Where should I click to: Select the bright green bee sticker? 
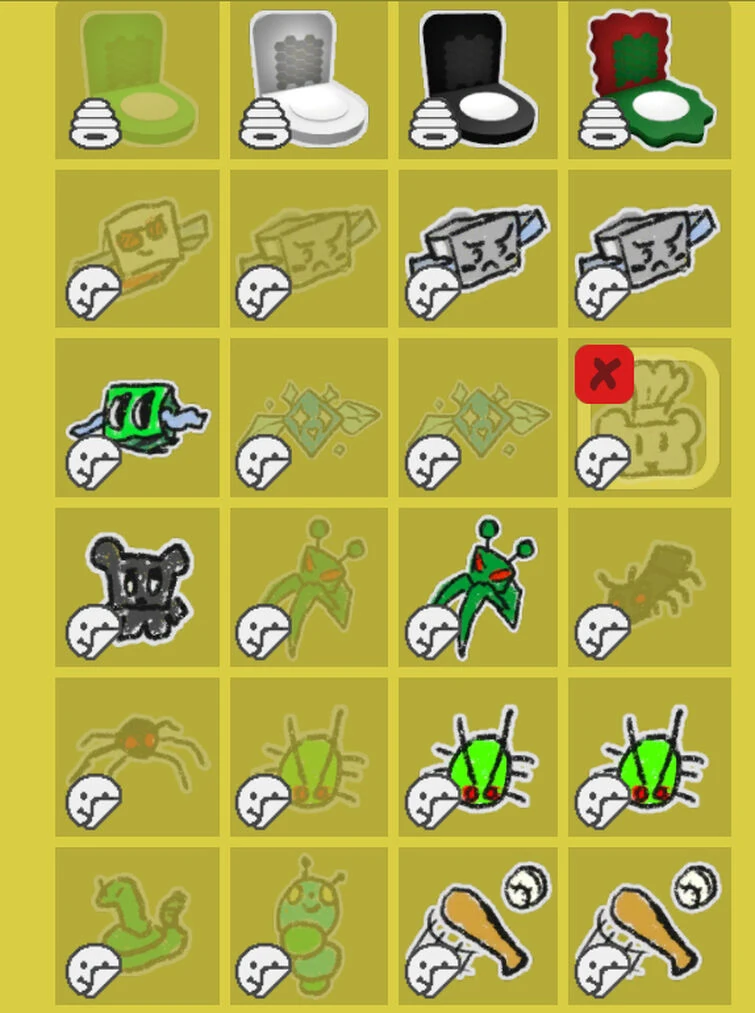tap(137, 418)
